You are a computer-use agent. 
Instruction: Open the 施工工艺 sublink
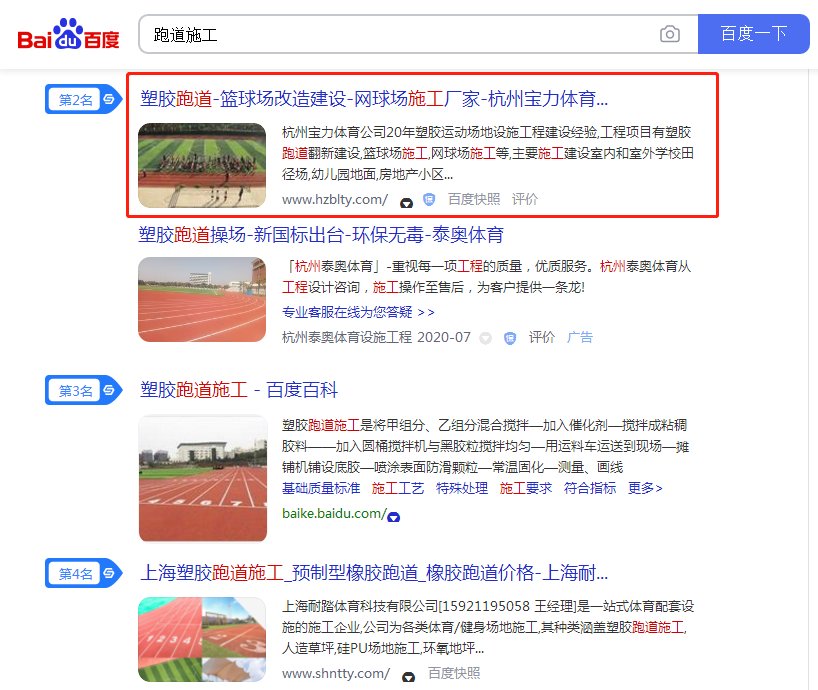tap(398, 488)
